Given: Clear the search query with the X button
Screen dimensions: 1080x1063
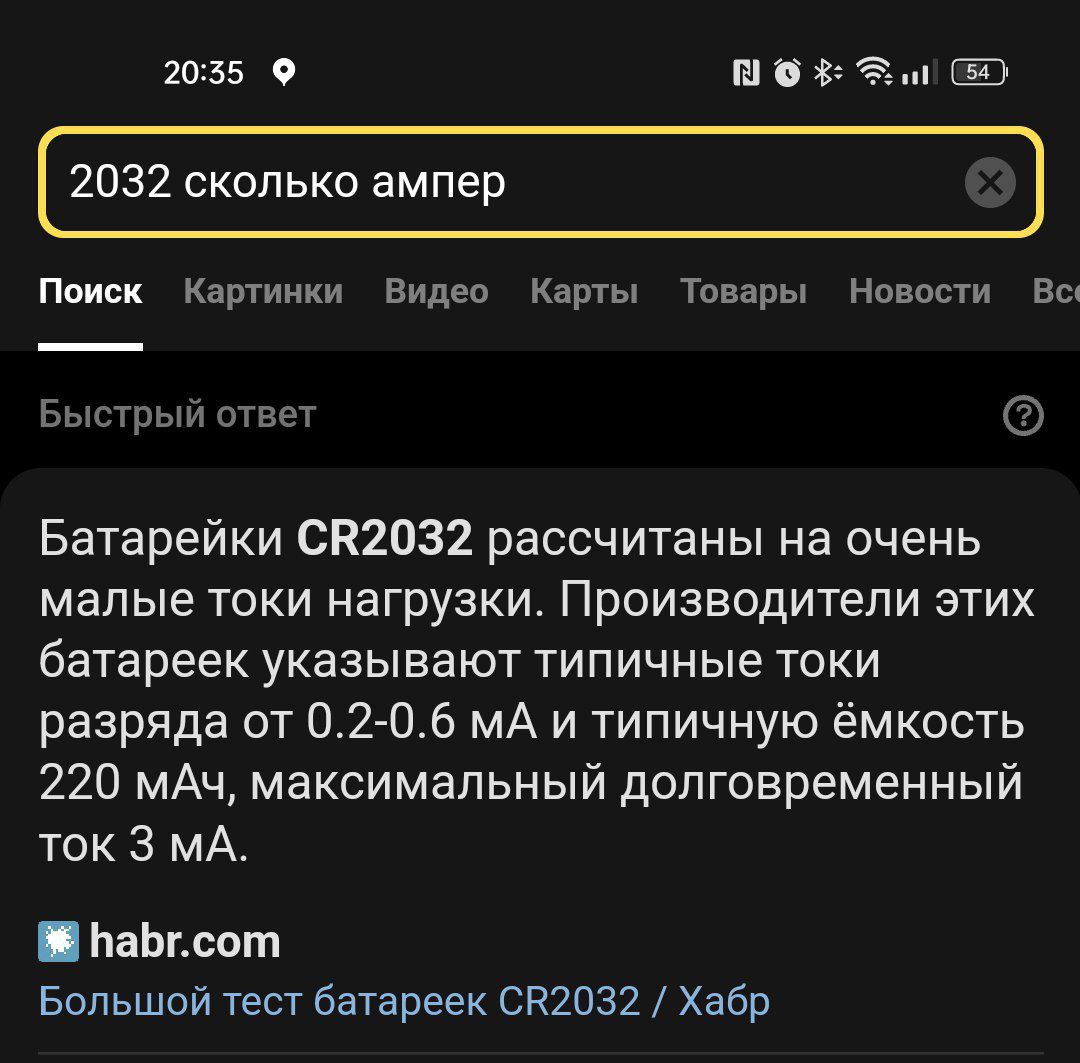Looking at the screenshot, I should coord(990,183).
